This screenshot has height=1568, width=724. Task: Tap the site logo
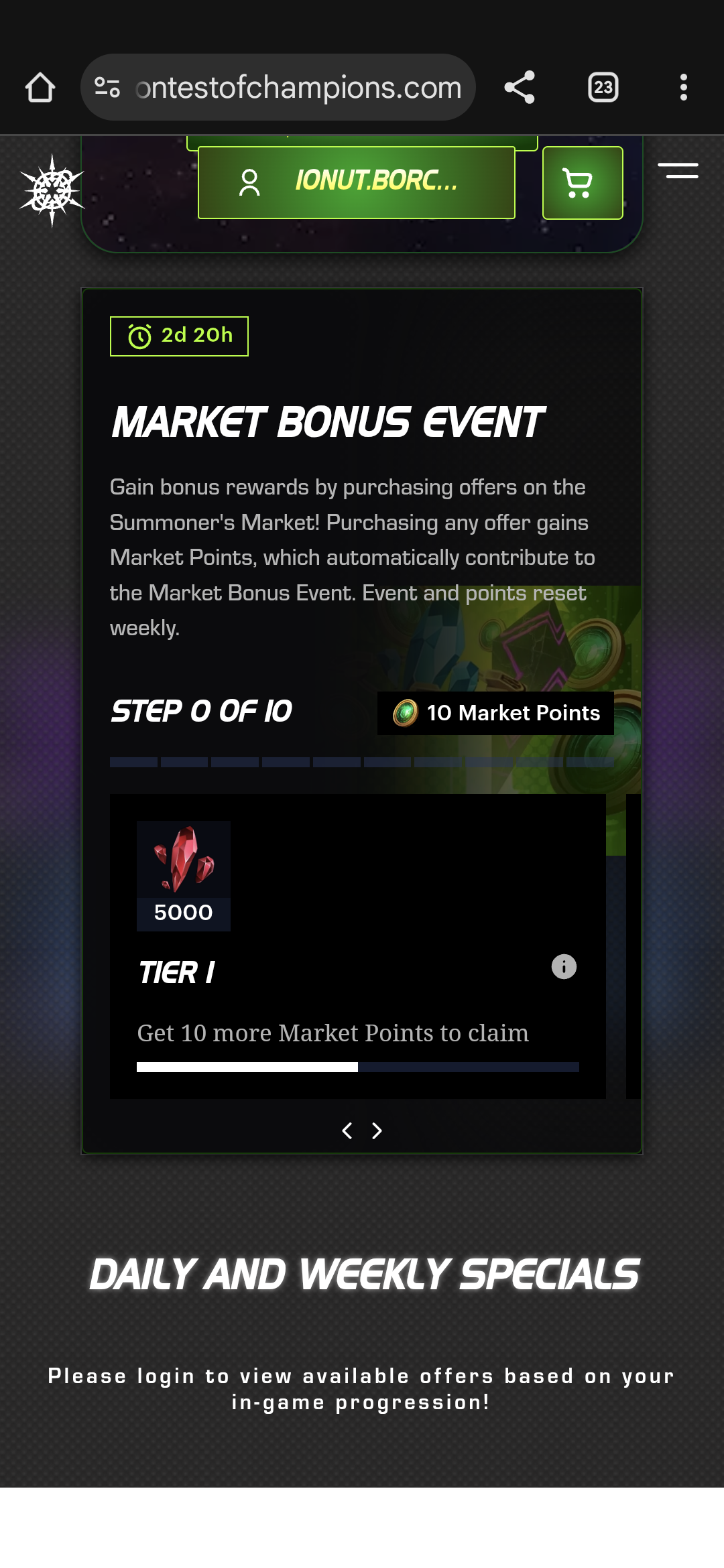(52, 190)
